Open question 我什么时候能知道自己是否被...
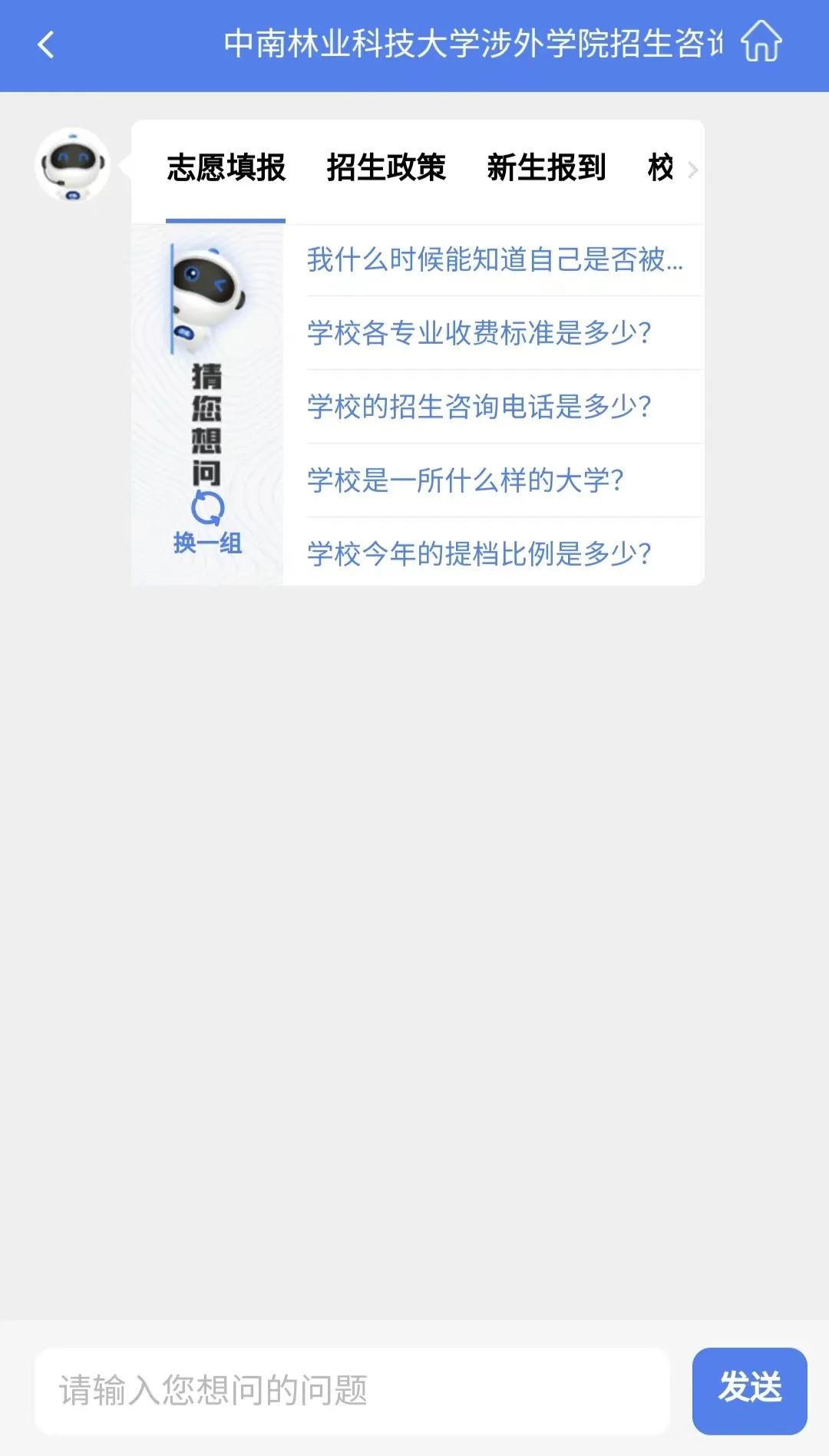Viewport: 829px width, 1456px height. 494,260
